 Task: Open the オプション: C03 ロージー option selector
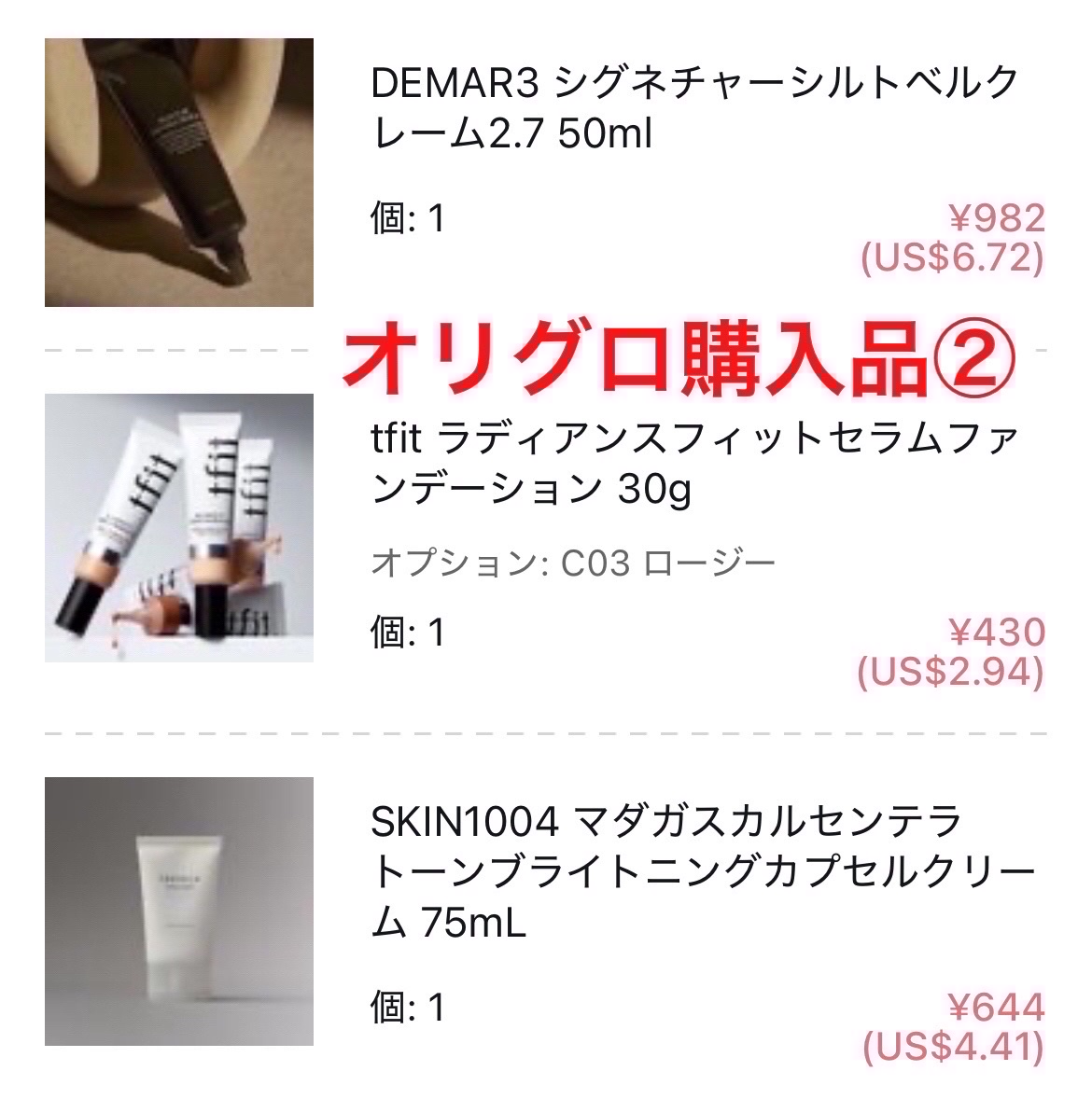(569, 561)
